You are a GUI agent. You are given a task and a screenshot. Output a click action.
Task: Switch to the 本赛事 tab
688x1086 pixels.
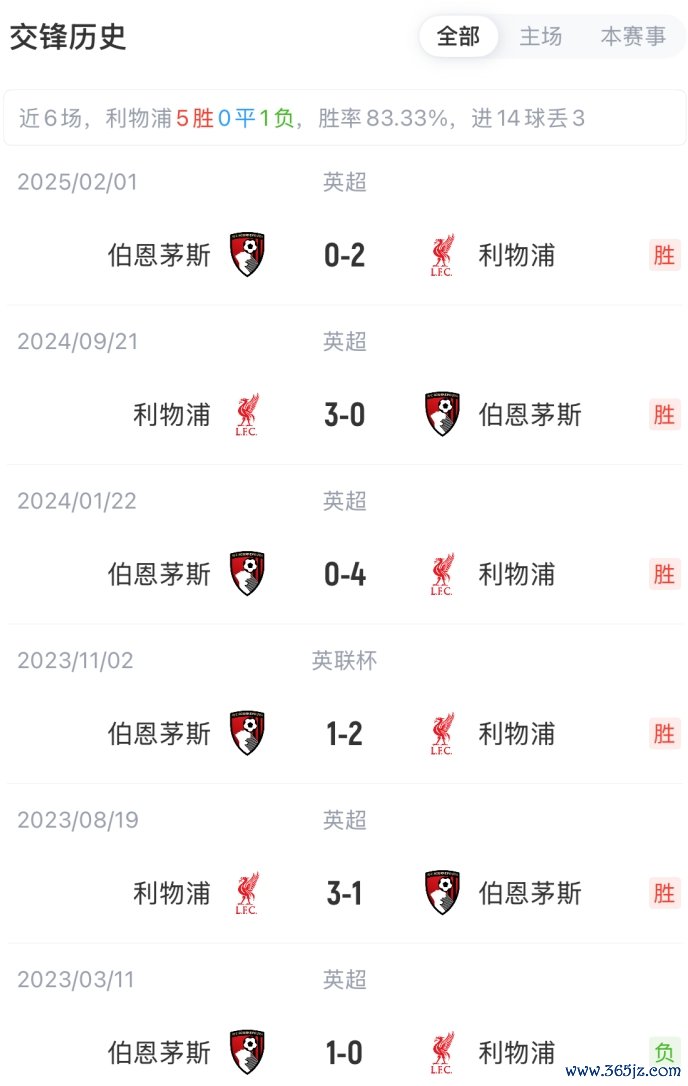click(x=632, y=37)
